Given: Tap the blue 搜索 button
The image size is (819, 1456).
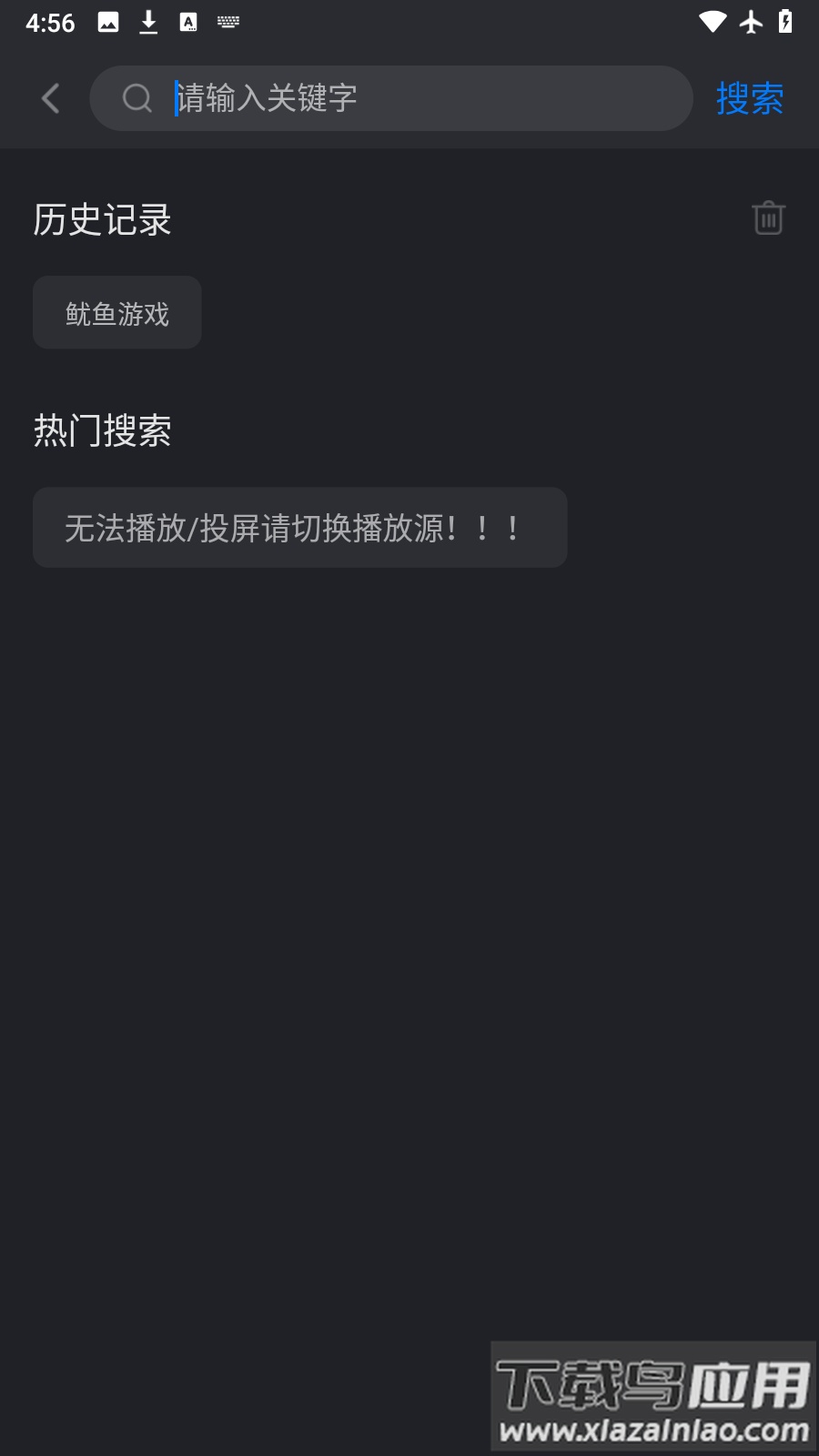Looking at the screenshot, I should tap(749, 98).
